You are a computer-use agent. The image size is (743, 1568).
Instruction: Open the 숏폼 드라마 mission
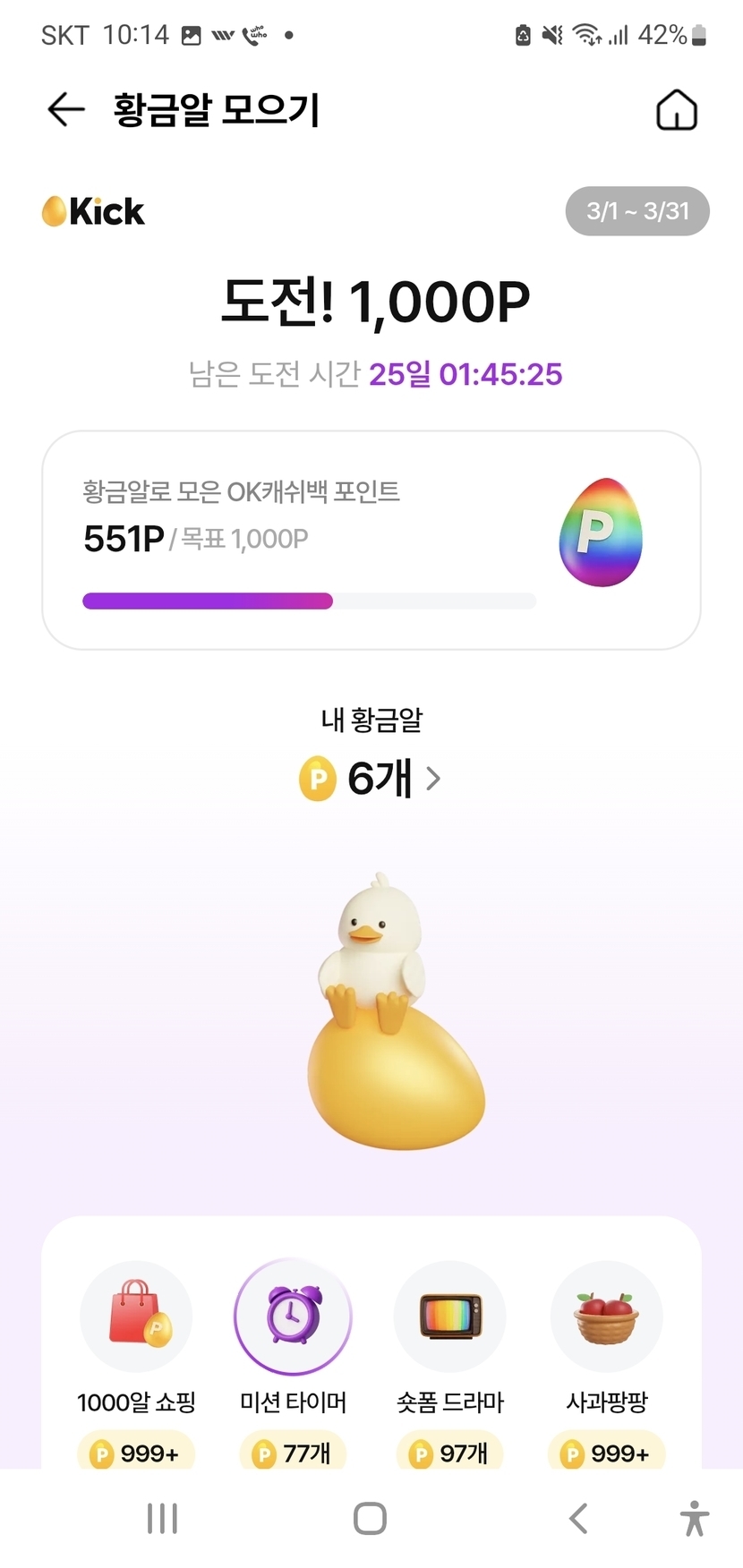pyautogui.click(x=450, y=1318)
